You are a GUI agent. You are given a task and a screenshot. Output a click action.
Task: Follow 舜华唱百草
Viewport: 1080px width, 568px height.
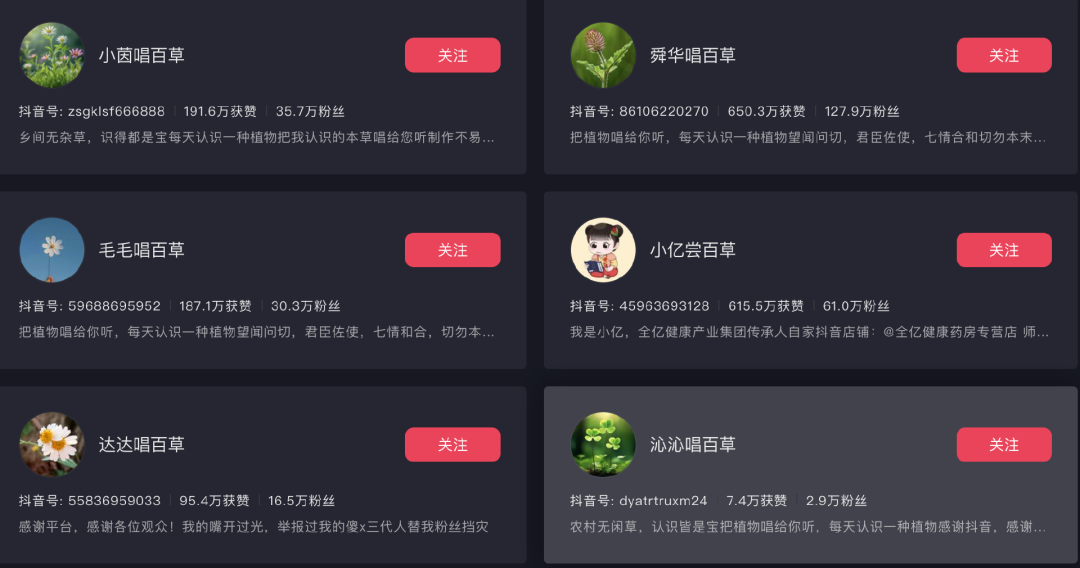[1003, 55]
